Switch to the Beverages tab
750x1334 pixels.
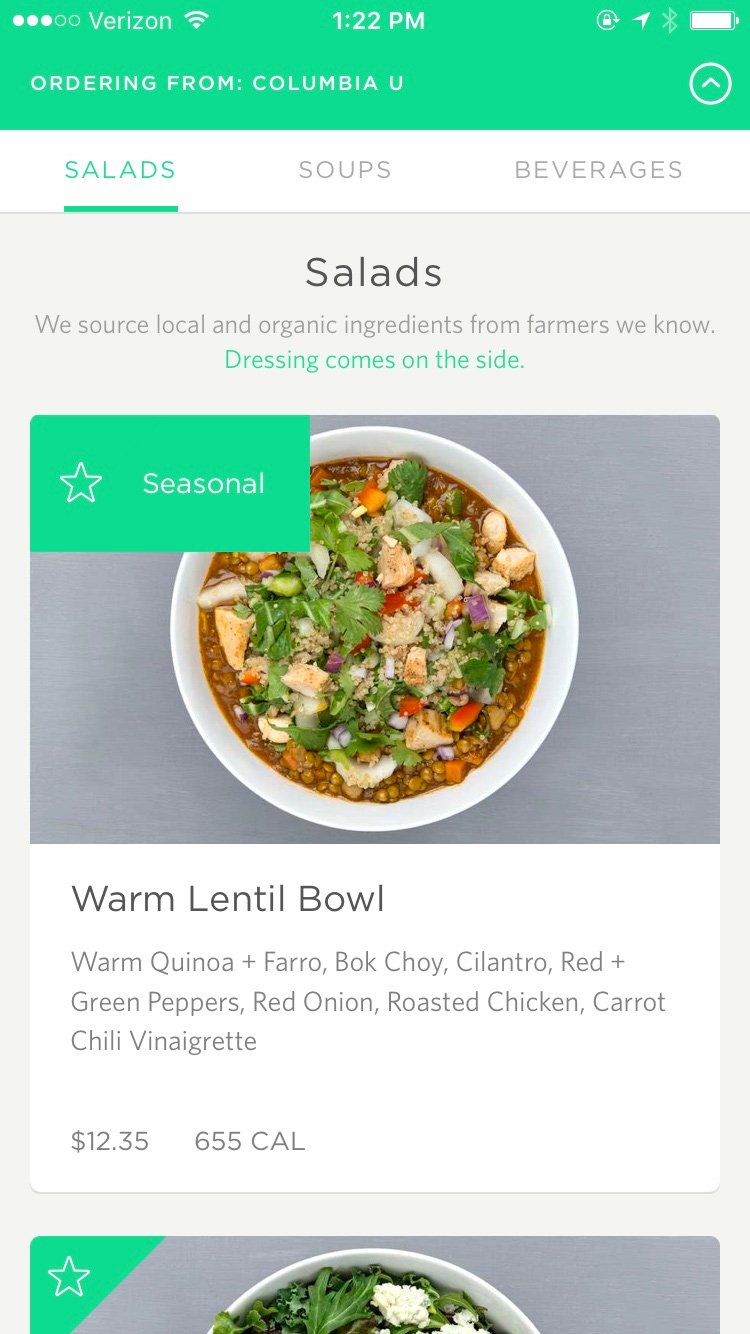[599, 170]
